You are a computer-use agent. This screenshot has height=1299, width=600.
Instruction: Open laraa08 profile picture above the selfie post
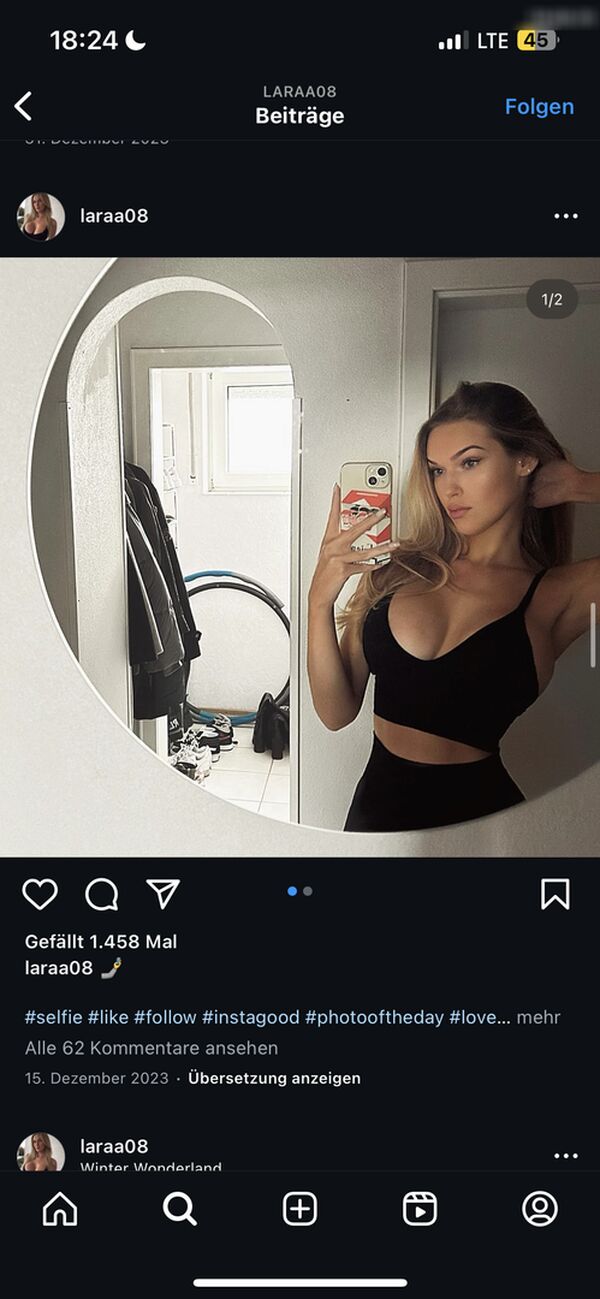[x=41, y=216]
